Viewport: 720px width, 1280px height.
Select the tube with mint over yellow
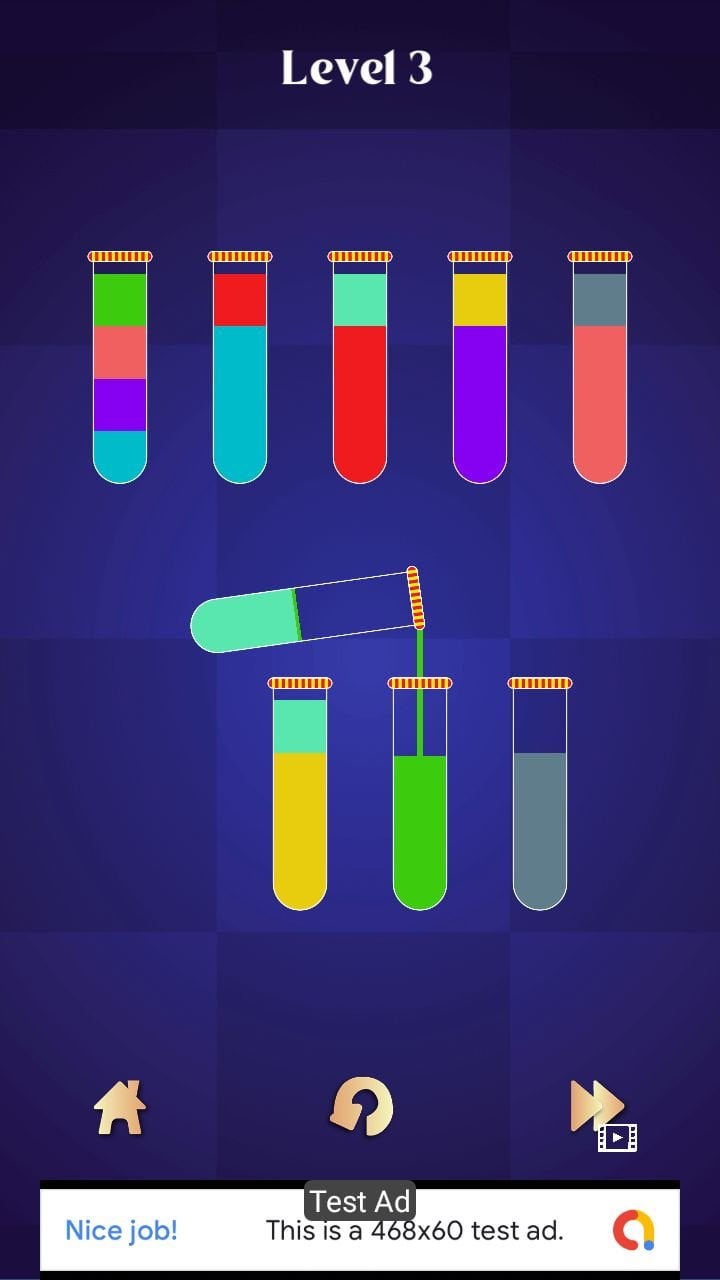pos(300,797)
